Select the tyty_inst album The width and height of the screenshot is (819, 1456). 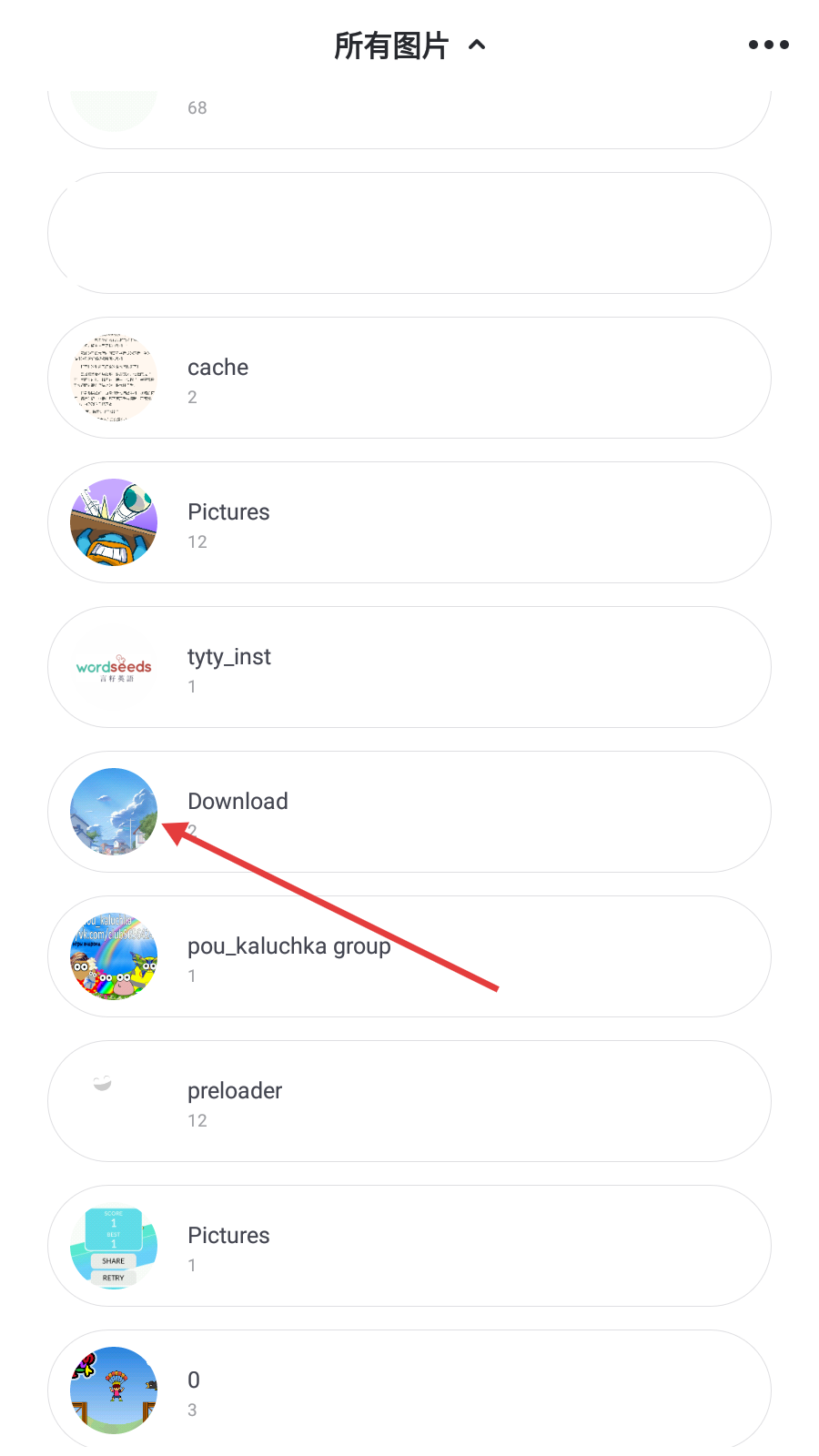point(409,667)
